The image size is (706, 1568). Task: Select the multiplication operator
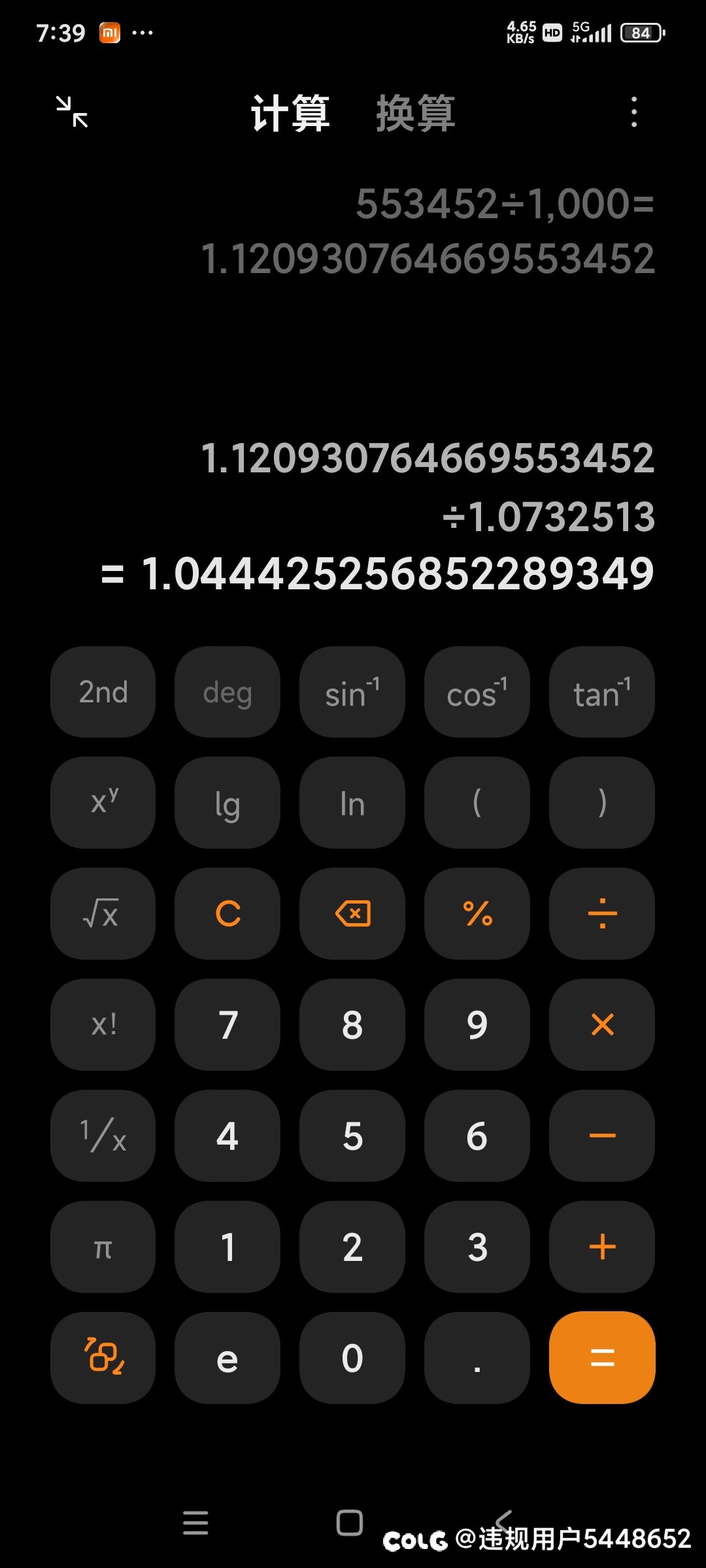(602, 1024)
